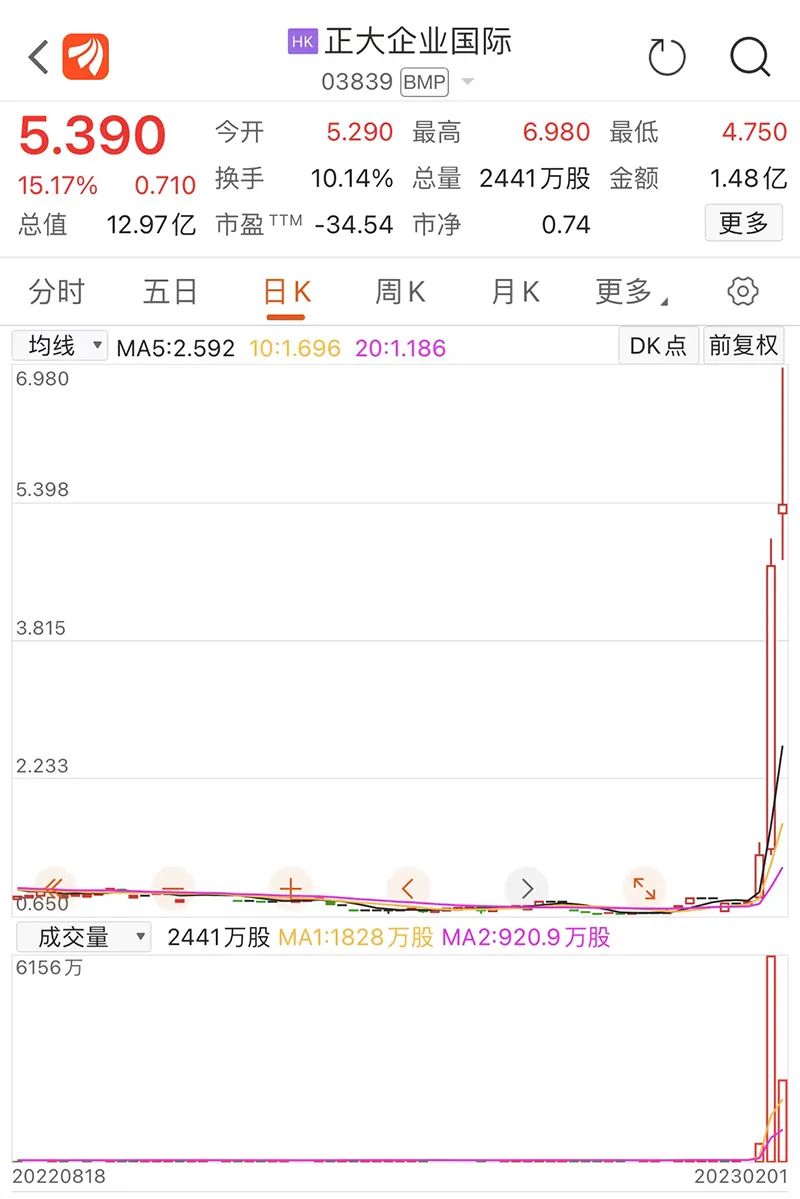This screenshot has width=800, height=1199.
Task: Expand the 更多 chart period options
Action: [x=631, y=292]
